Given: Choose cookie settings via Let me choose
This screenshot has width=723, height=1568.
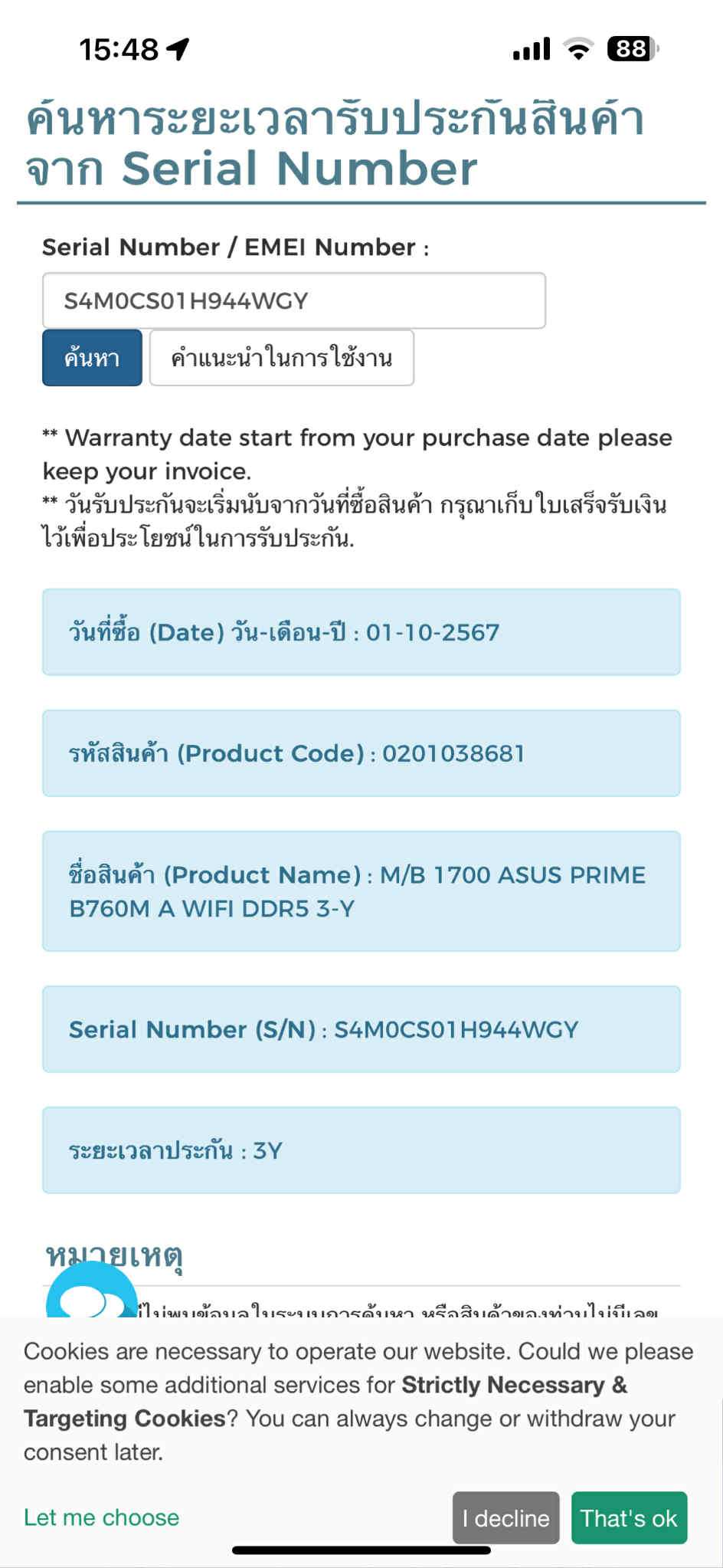Looking at the screenshot, I should (x=101, y=1517).
